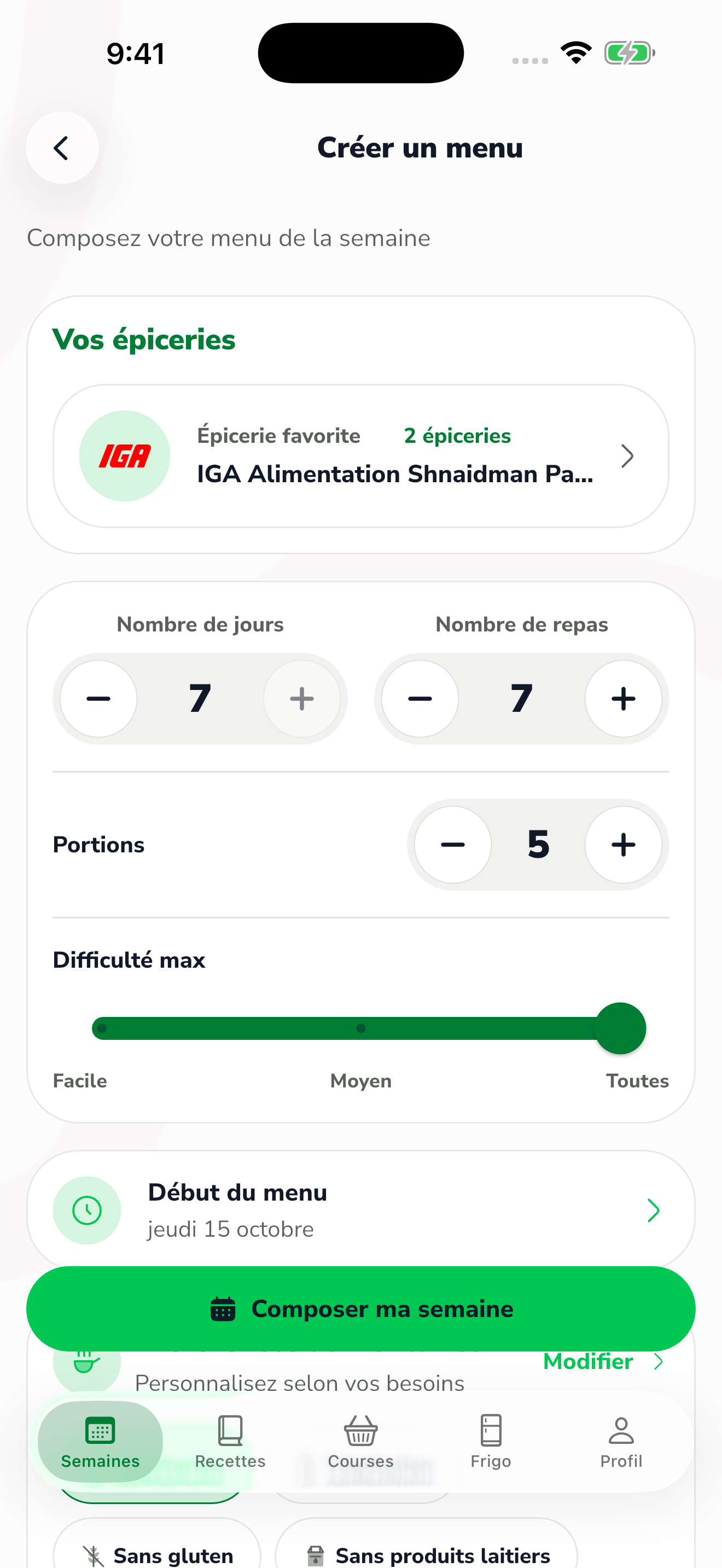
Task: Reduce the Portions count by one
Action: coord(453,845)
